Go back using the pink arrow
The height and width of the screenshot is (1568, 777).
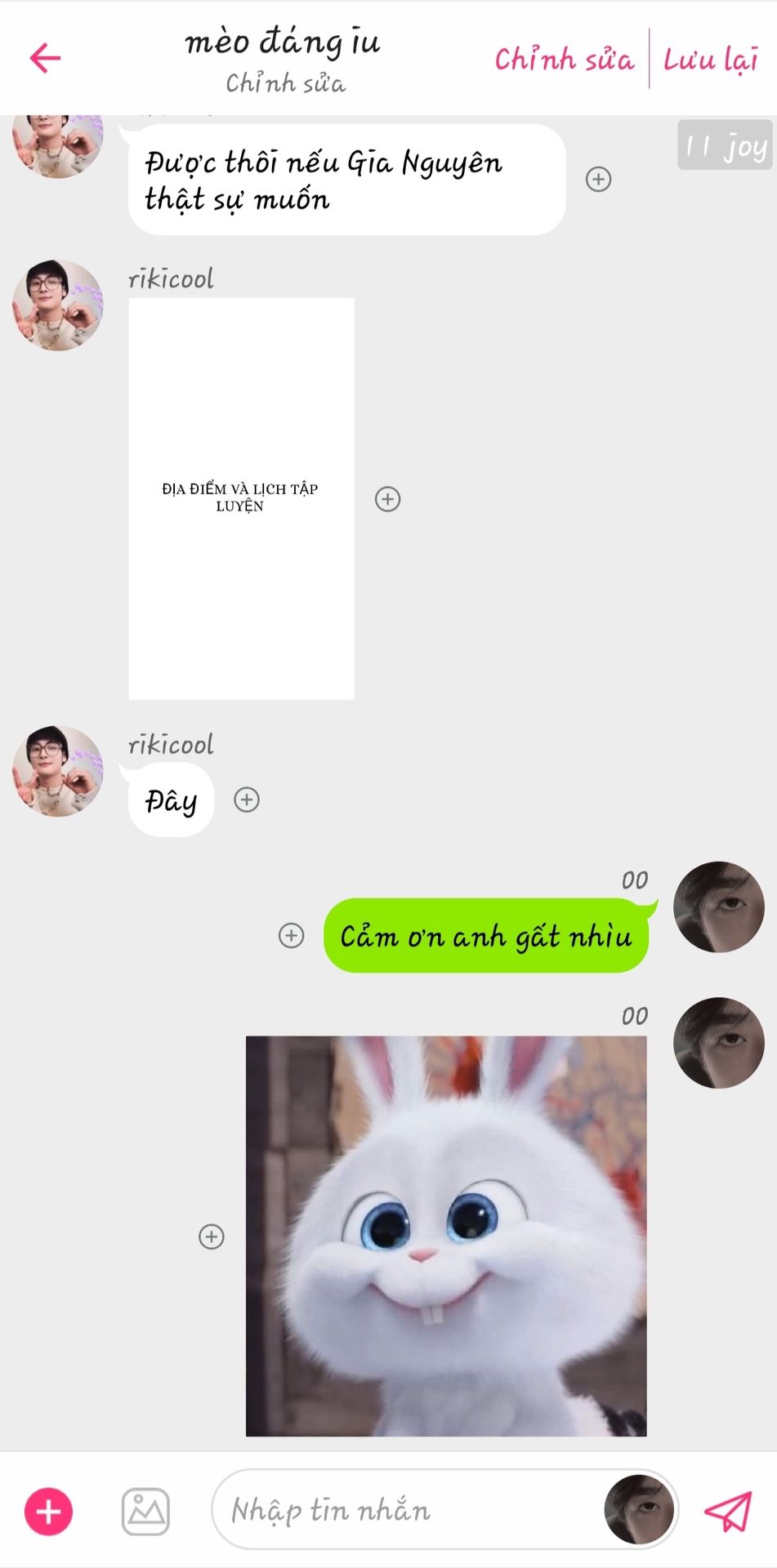pos(45,58)
